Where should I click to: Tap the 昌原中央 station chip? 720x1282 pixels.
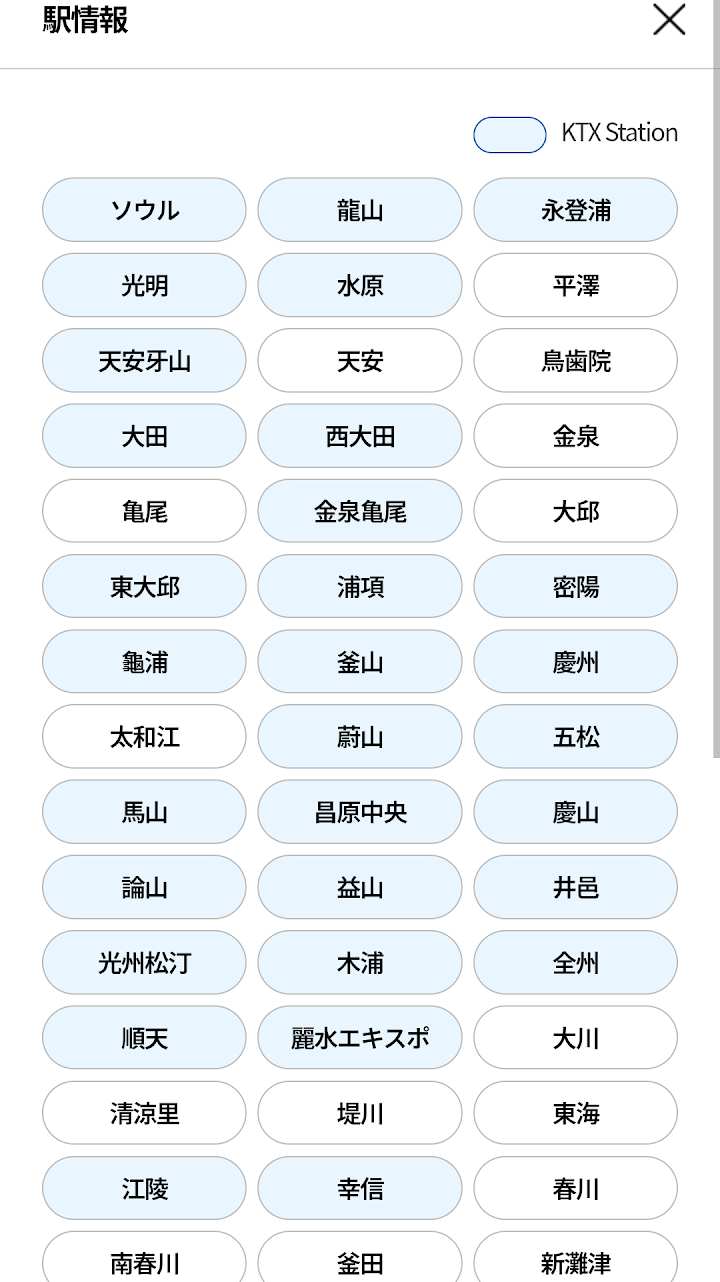coord(360,812)
